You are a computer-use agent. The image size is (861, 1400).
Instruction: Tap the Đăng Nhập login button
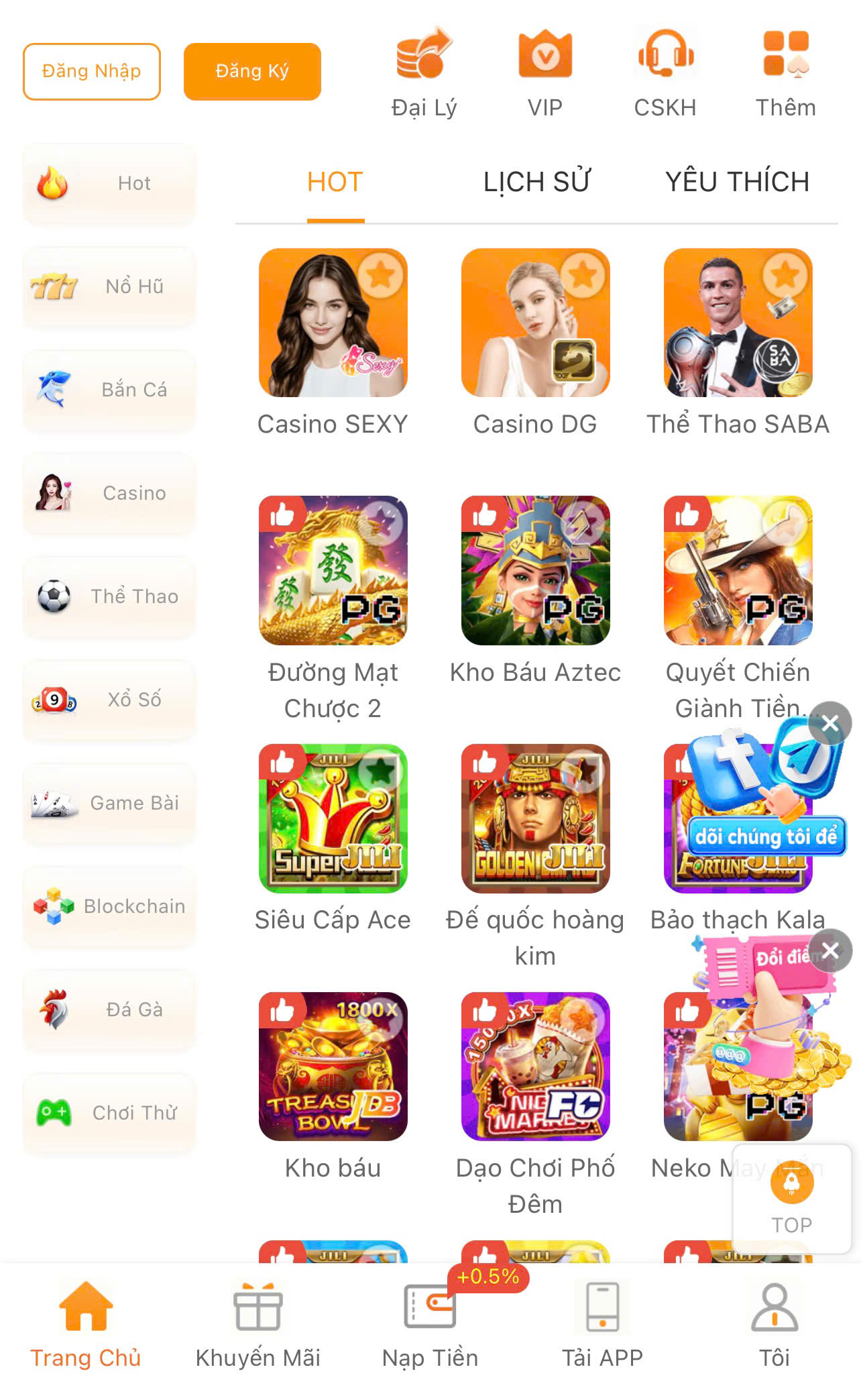[92, 71]
